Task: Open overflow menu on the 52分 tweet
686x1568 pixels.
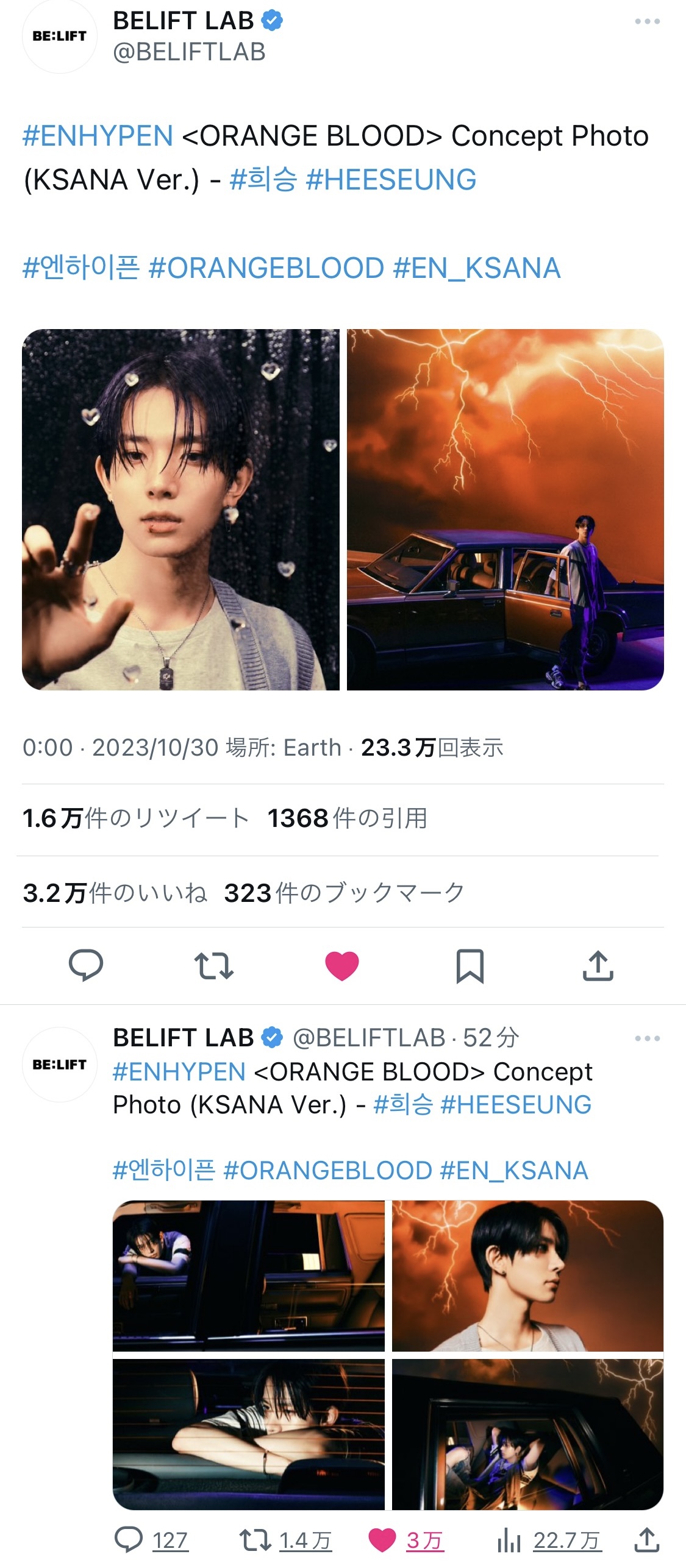Action: pos(647,1038)
